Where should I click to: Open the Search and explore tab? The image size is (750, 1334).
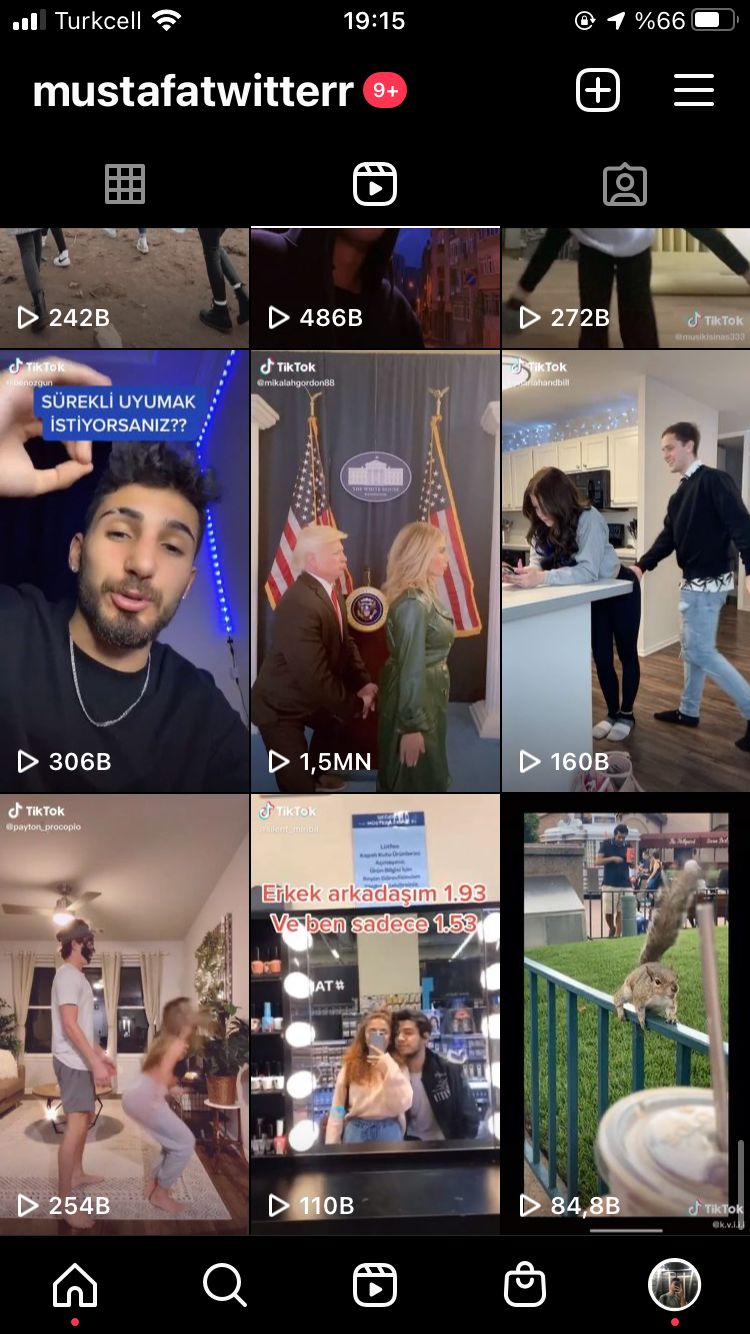pyautogui.click(x=225, y=1285)
